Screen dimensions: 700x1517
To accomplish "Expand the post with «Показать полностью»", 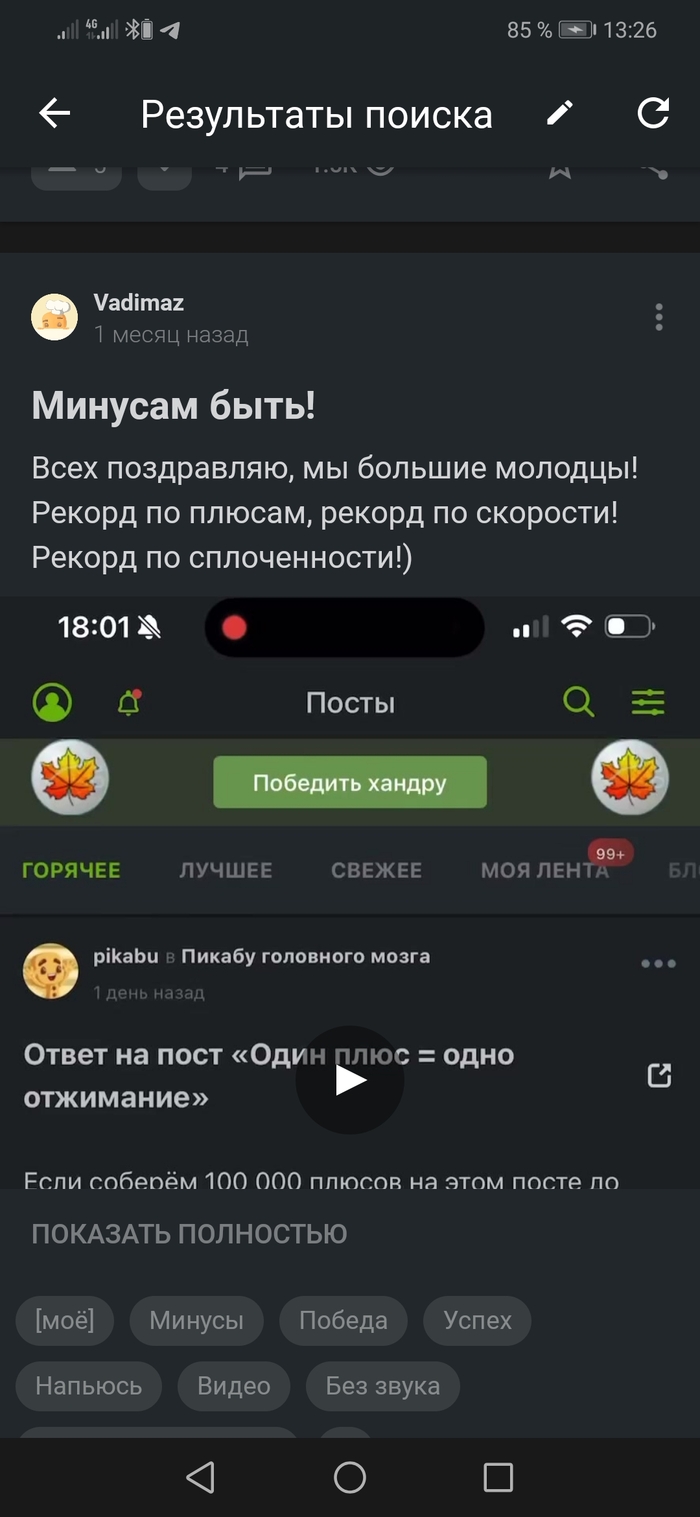I will click(x=189, y=1234).
